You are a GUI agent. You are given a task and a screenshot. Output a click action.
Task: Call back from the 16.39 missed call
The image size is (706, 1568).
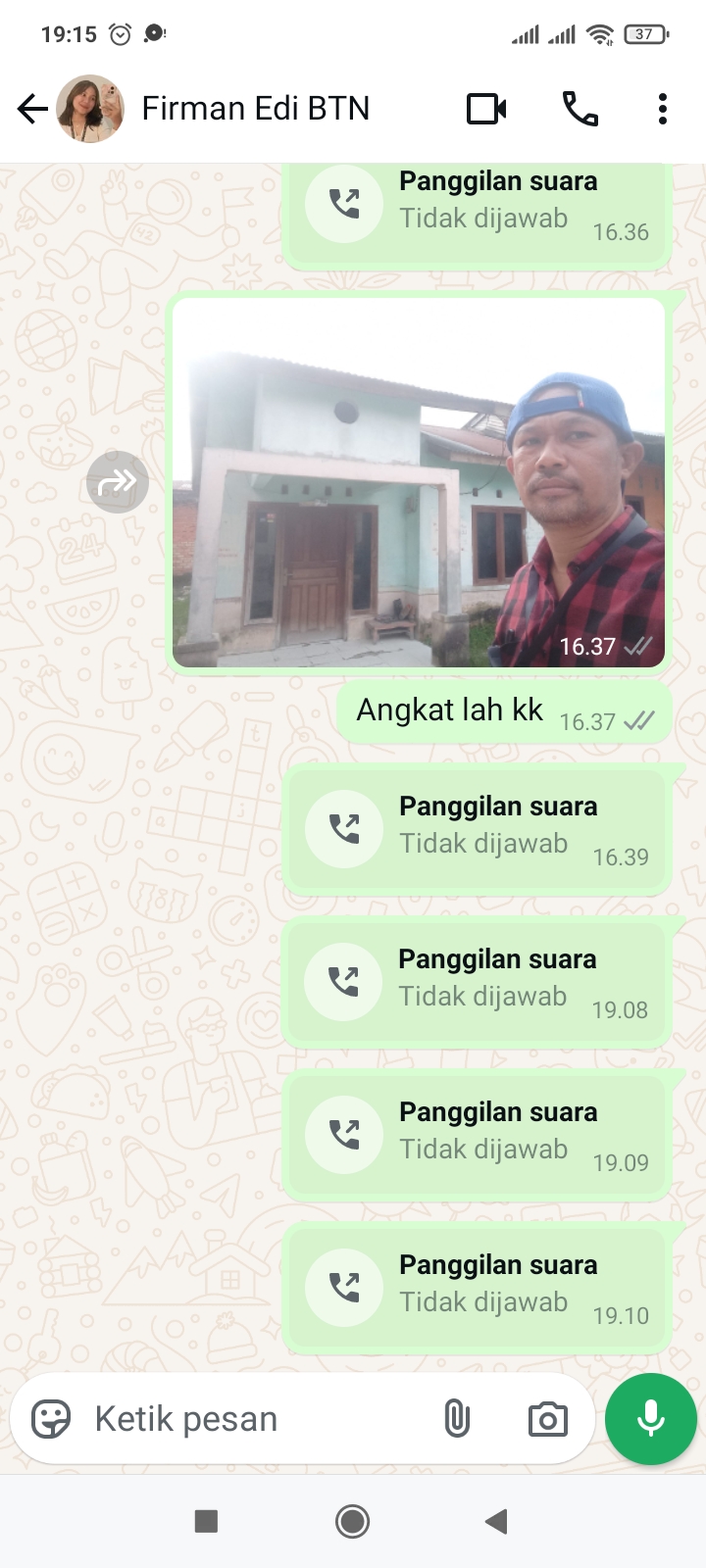[x=344, y=830]
